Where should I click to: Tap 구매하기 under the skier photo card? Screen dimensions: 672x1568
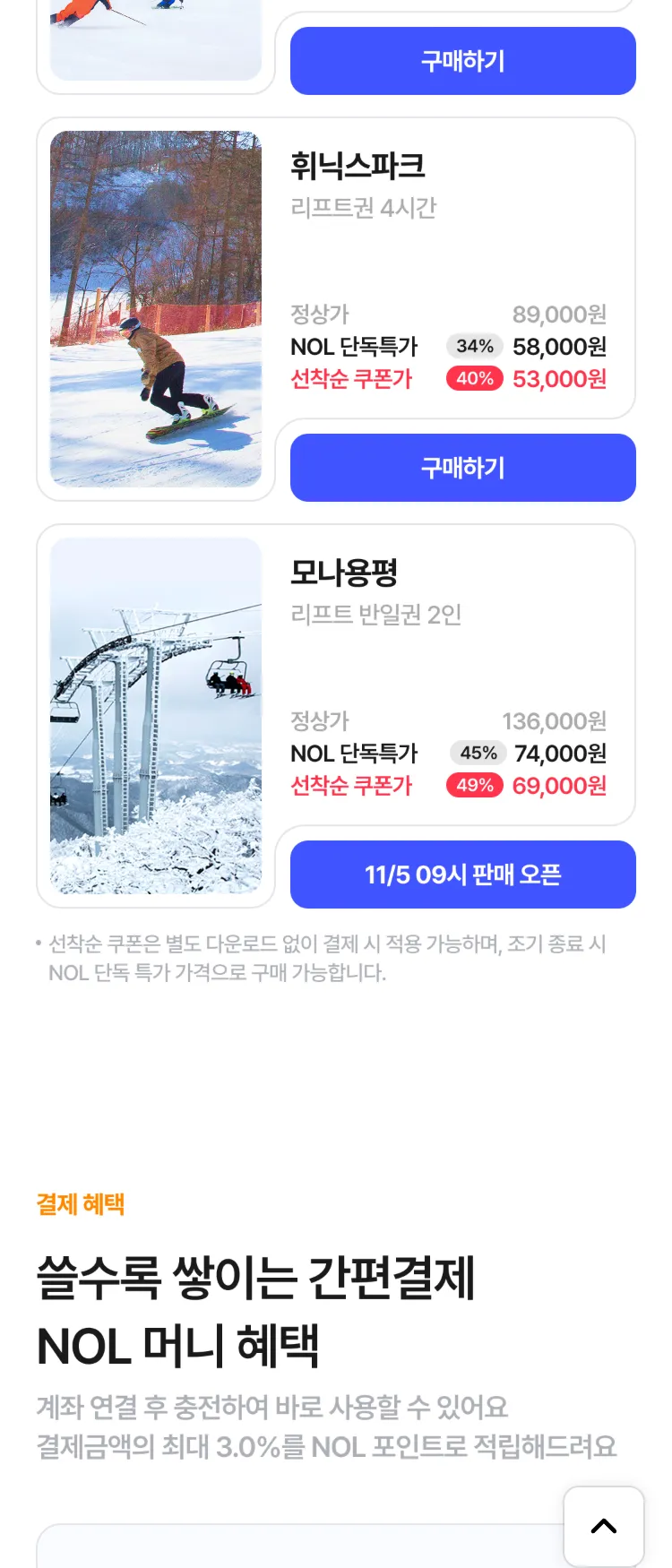click(462, 61)
